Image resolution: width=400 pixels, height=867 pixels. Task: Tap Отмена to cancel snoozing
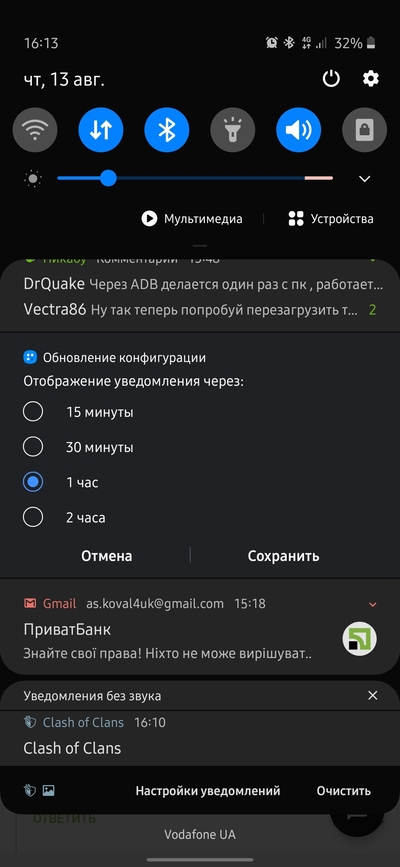(107, 556)
